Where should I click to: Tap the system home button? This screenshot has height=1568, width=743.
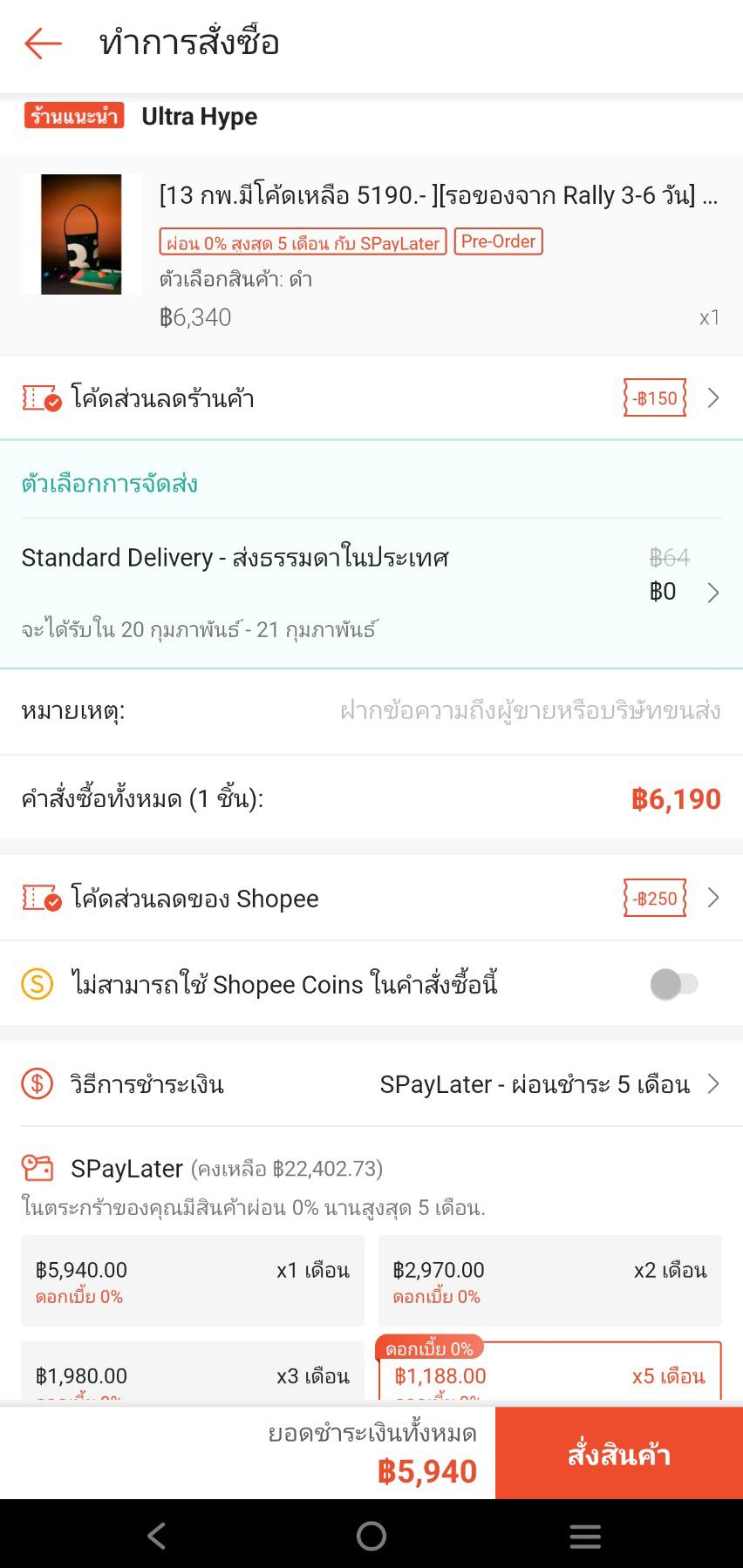[x=371, y=1535]
